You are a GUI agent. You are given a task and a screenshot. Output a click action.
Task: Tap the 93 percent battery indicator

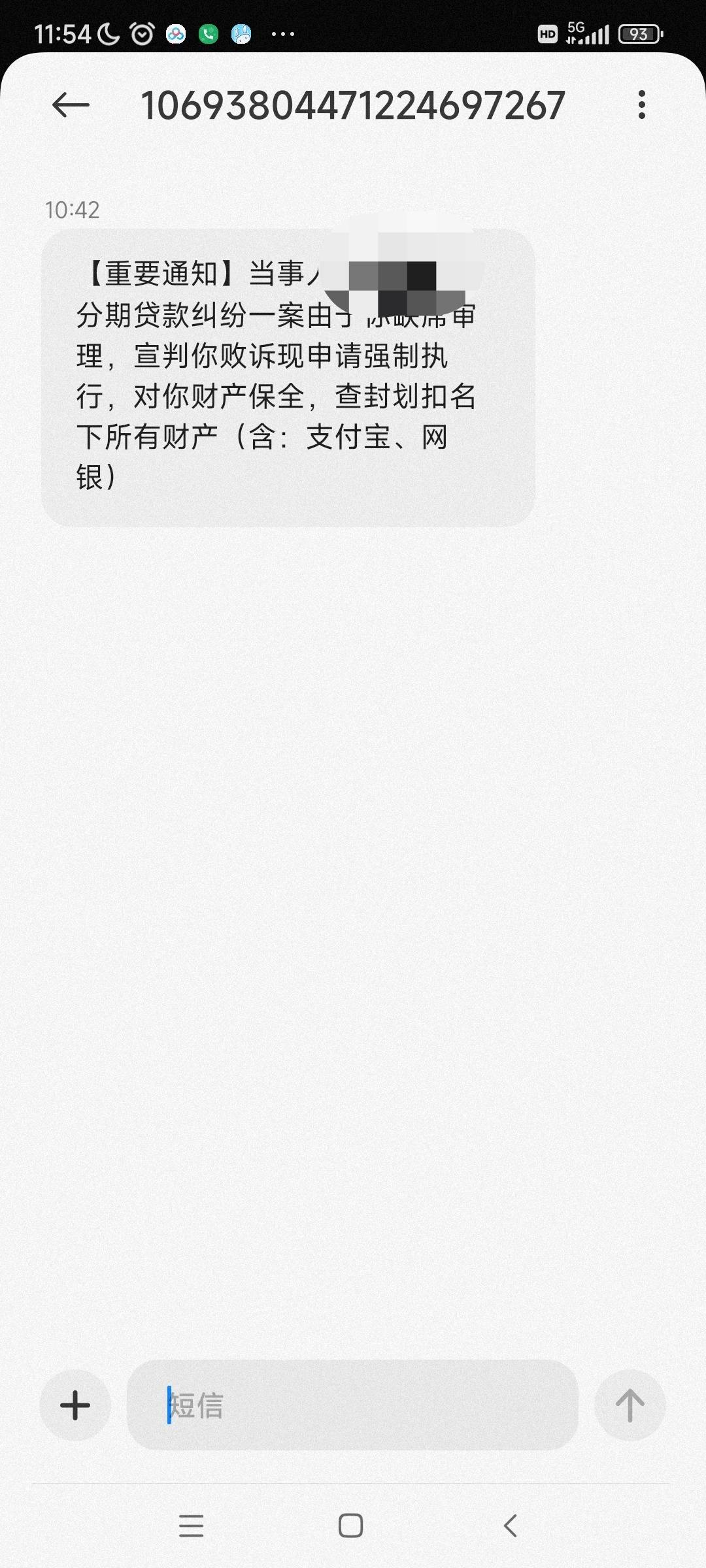[x=637, y=33]
